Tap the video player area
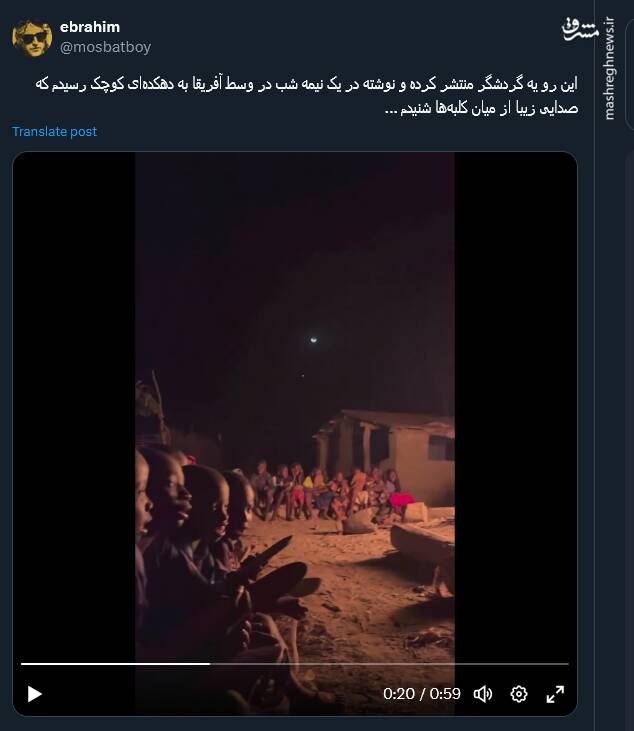The image size is (634, 731). click(295, 400)
